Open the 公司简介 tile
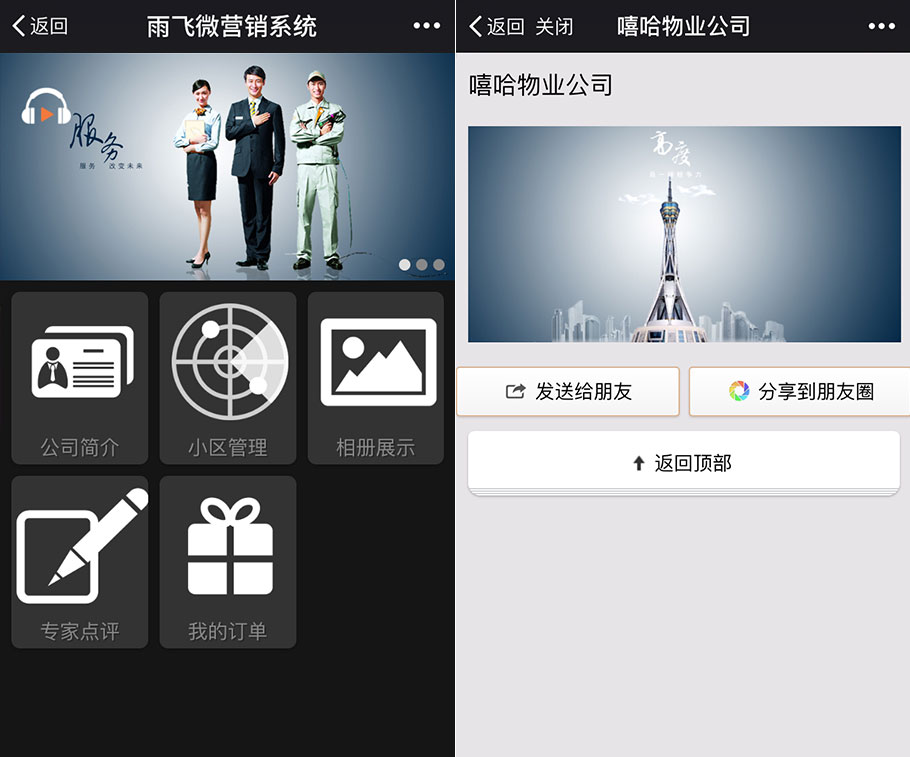This screenshot has width=910, height=757. tap(80, 378)
